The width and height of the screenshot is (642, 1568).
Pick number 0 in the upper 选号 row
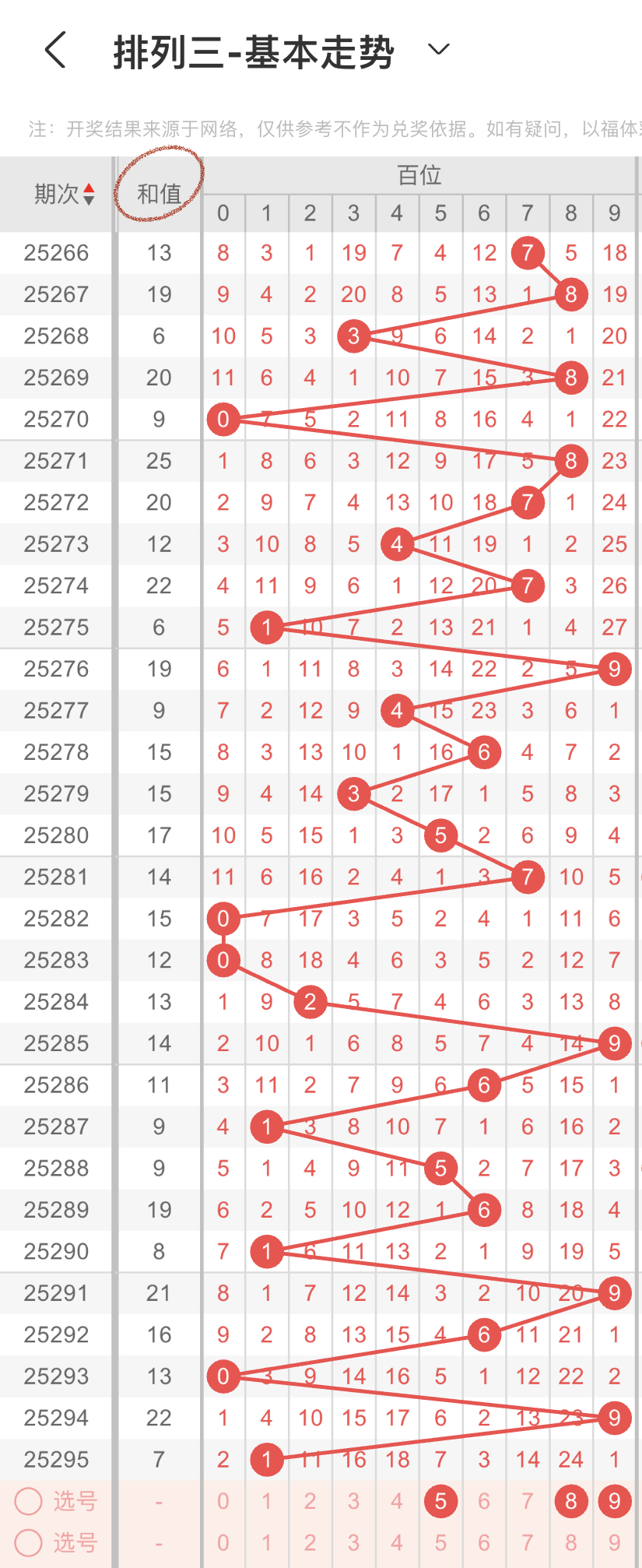223,1501
